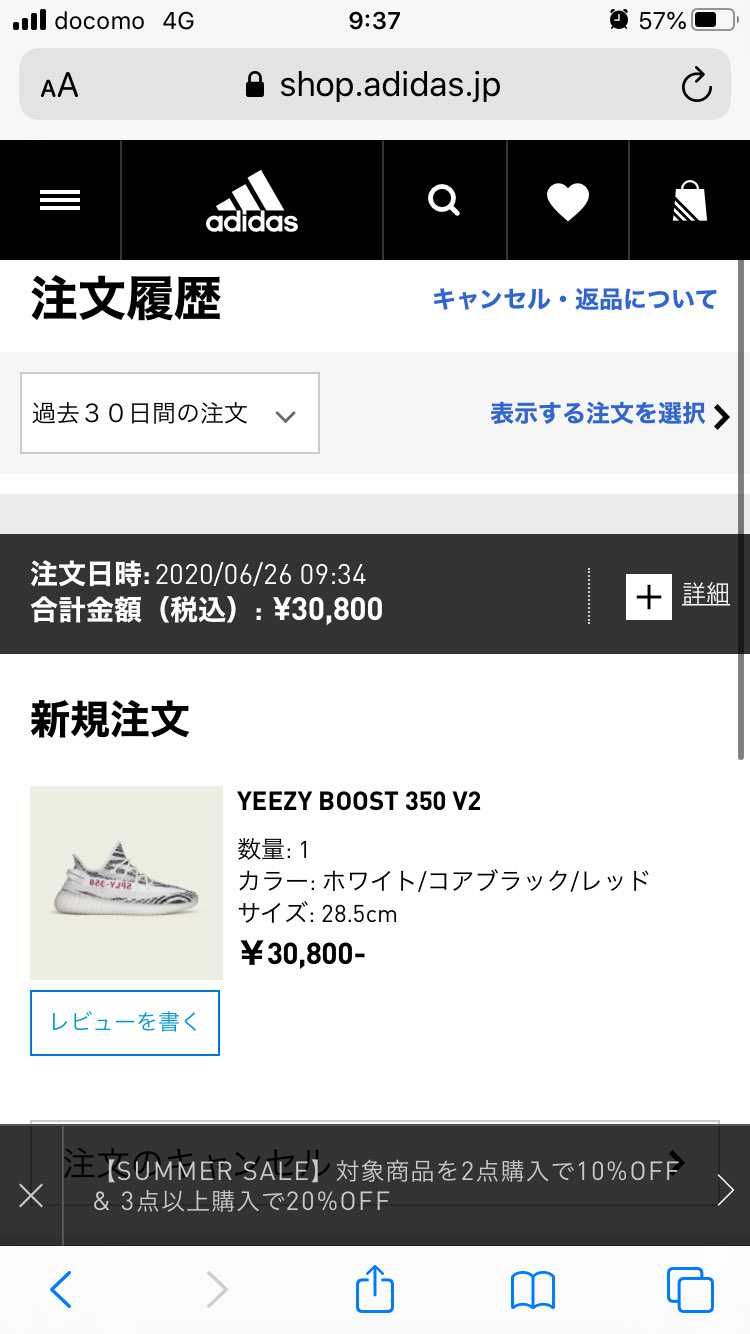Screen dimensions: 750x1334
Task: View the shopping bag
Action: coord(690,199)
